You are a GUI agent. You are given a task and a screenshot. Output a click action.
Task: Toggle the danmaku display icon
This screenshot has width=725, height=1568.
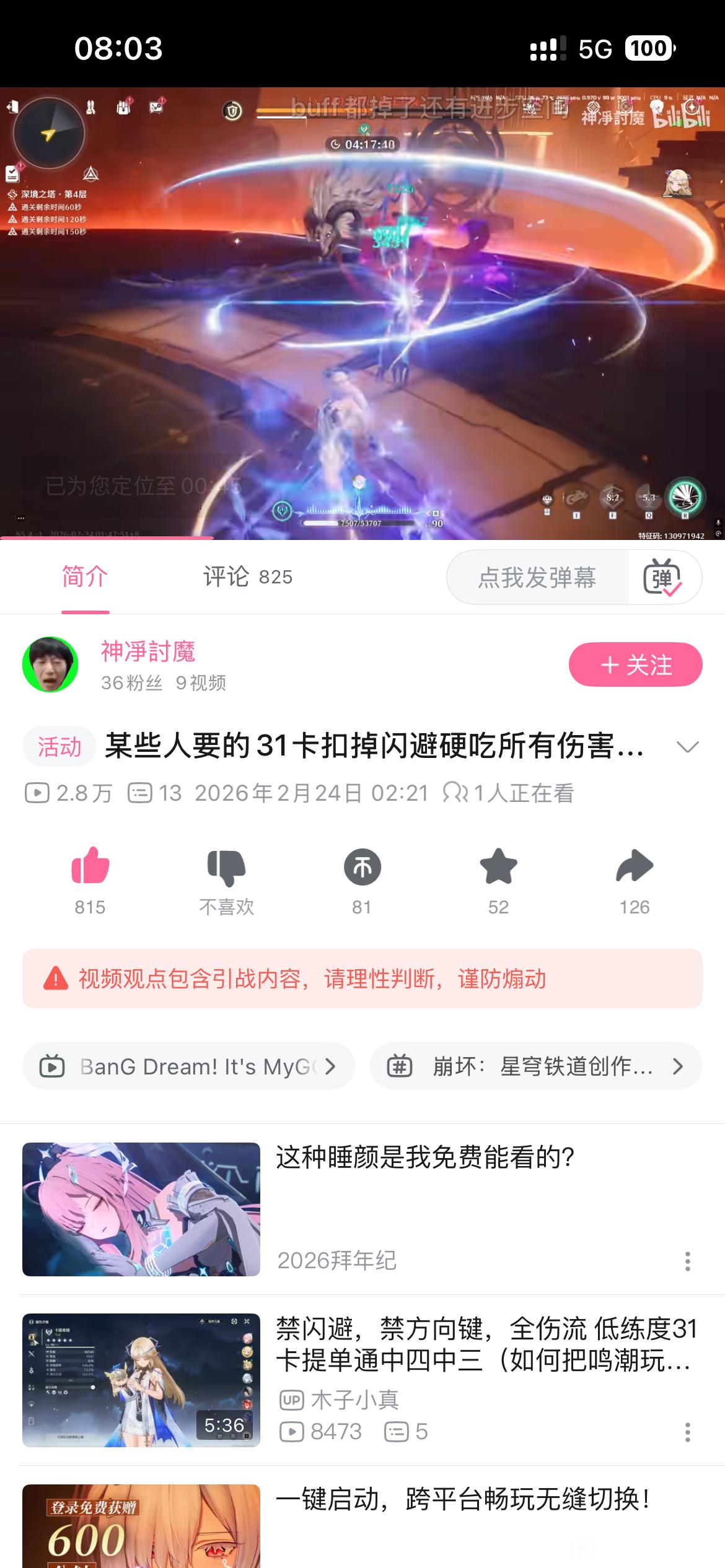(x=663, y=577)
